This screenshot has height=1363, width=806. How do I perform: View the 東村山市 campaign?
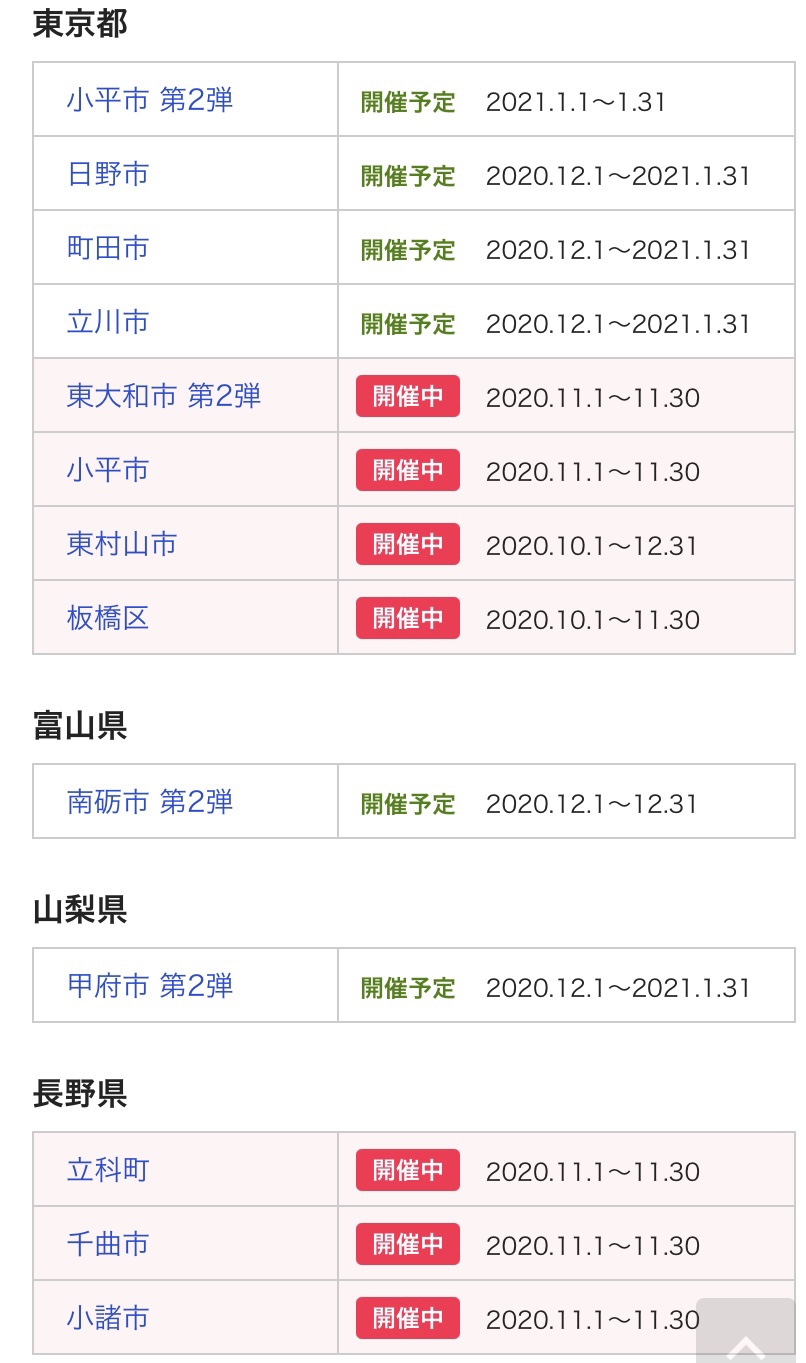coord(122,544)
